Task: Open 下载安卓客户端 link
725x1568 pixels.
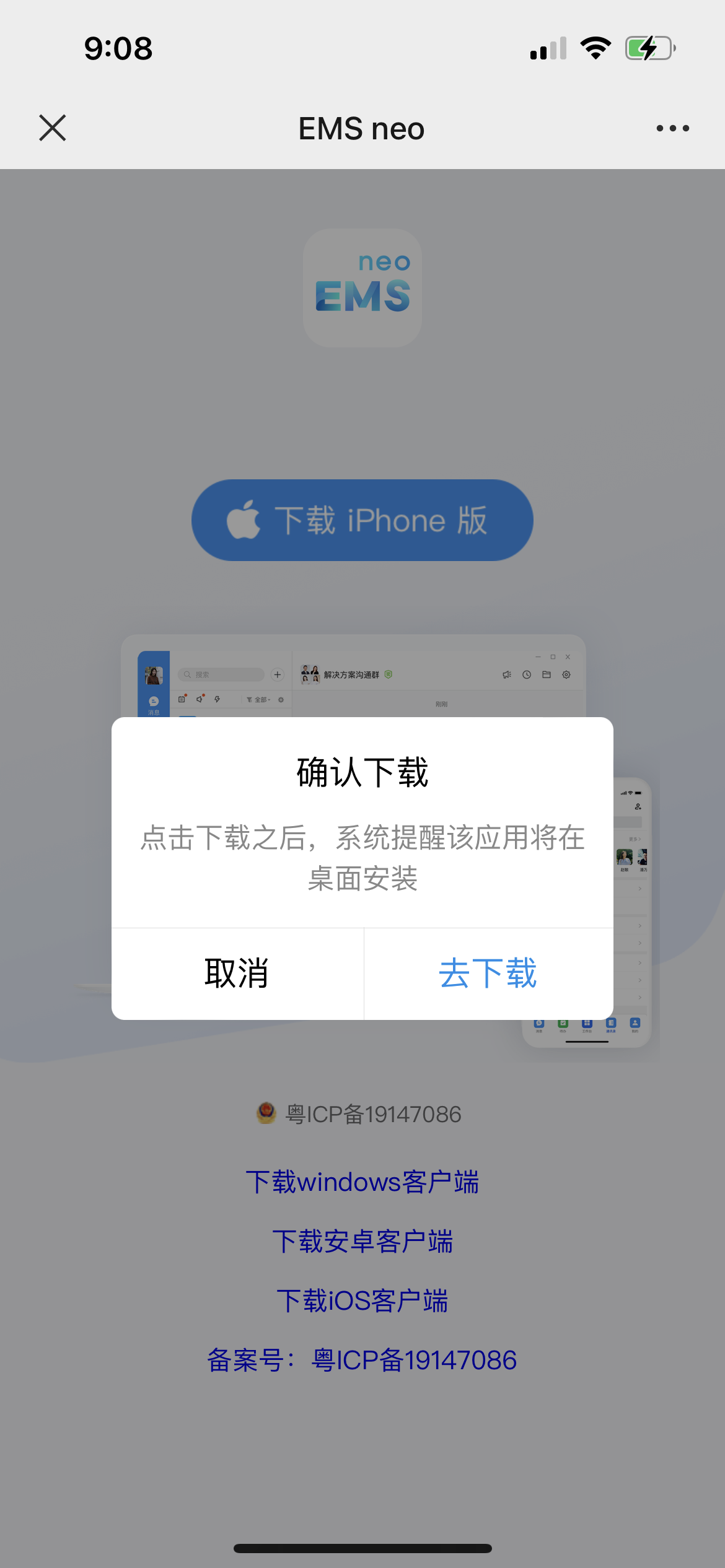Action: (362, 1242)
